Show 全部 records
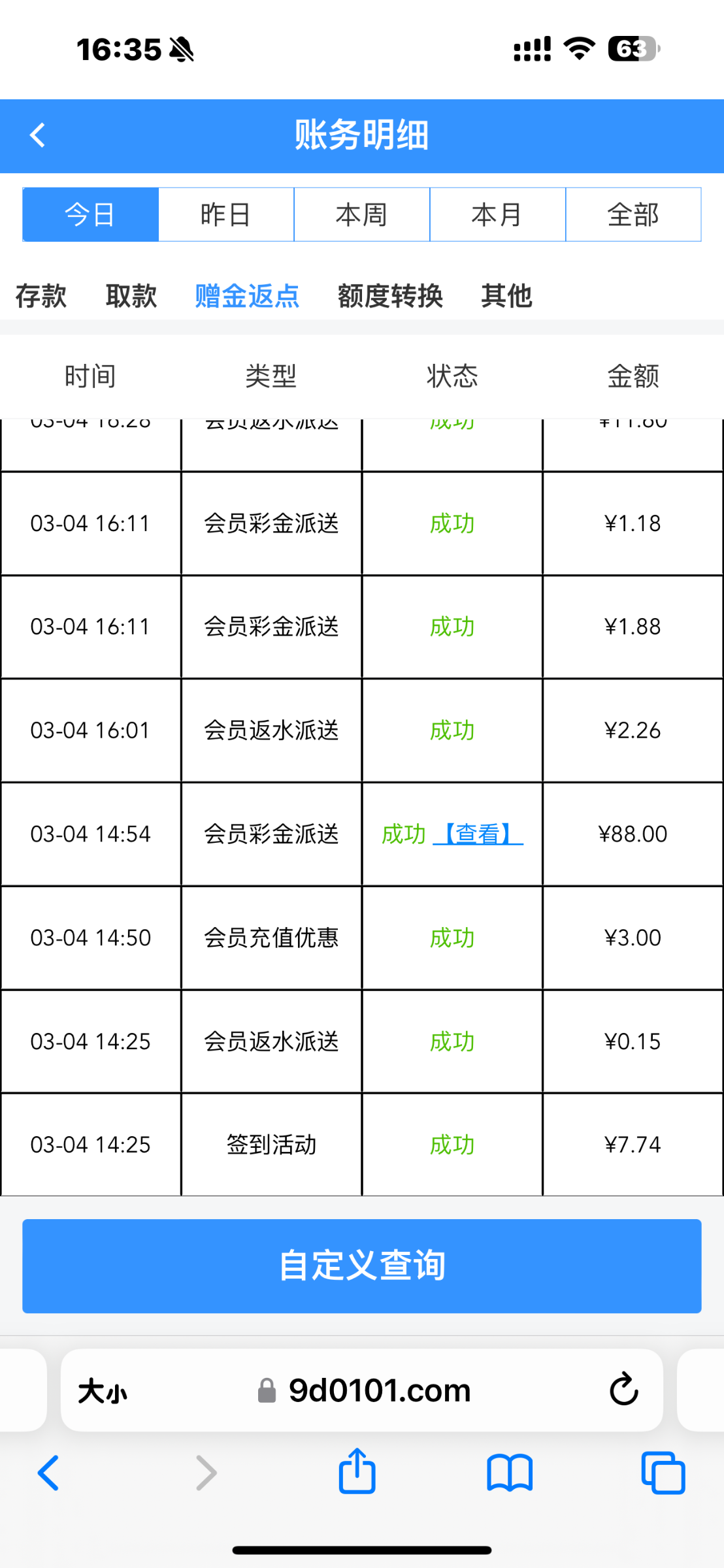724x1568 pixels. coord(633,215)
